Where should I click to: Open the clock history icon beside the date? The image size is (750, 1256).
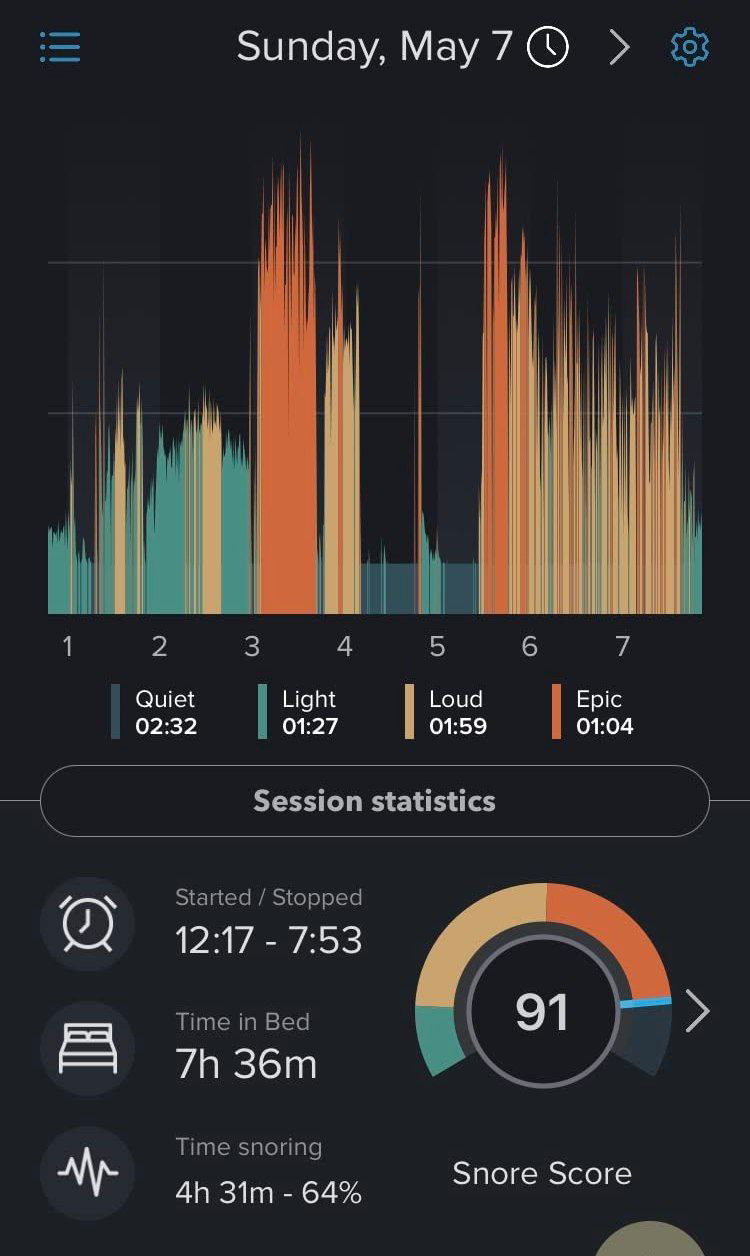click(547, 47)
